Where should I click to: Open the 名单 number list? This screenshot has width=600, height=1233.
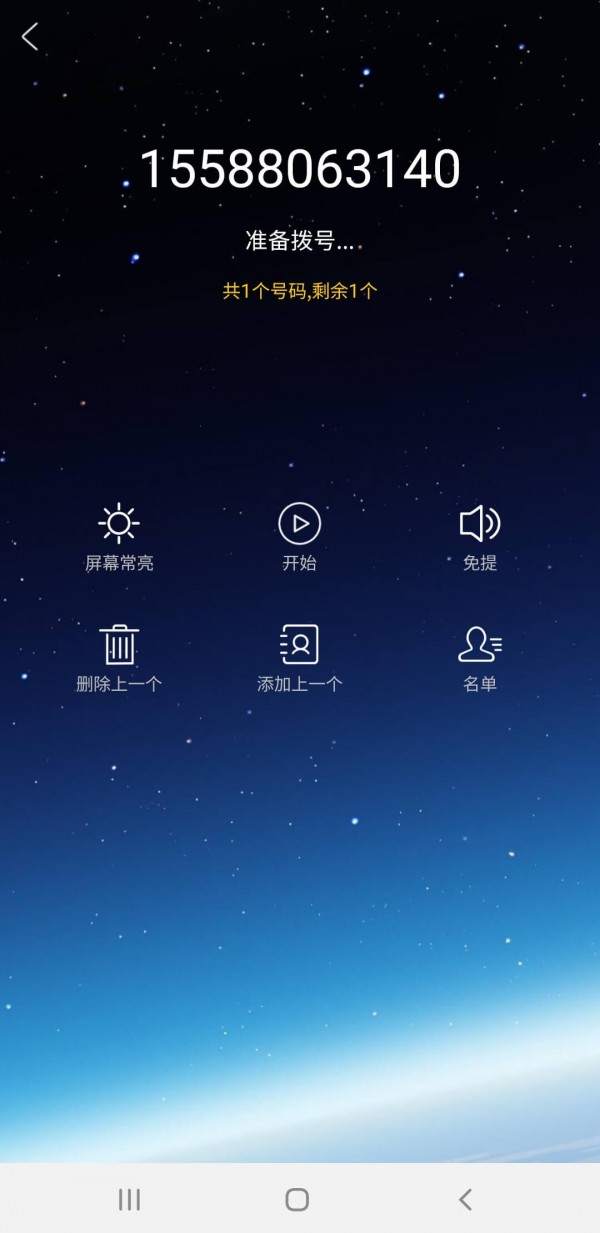coord(480,657)
